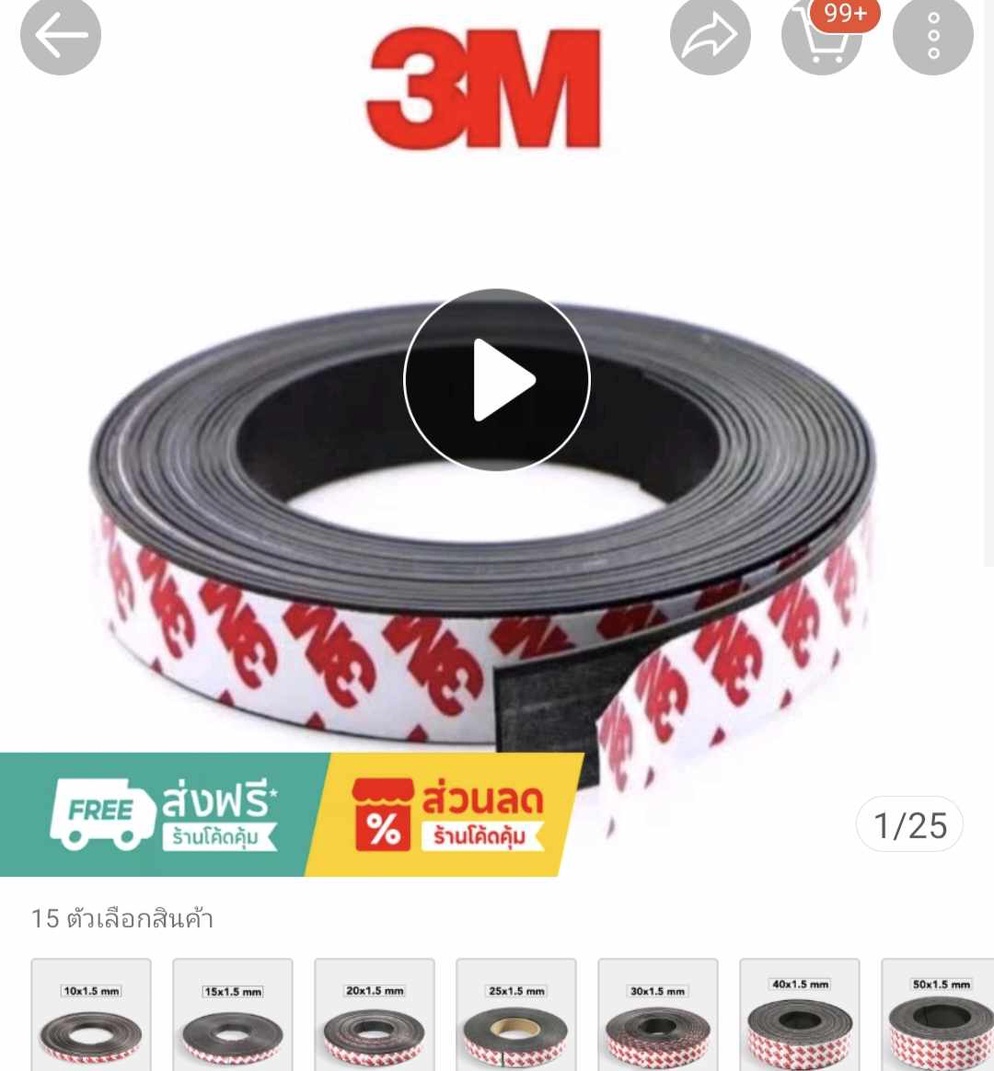Choose the 20x1.5 mm option
This screenshot has height=1071, width=994.
coord(375,1015)
